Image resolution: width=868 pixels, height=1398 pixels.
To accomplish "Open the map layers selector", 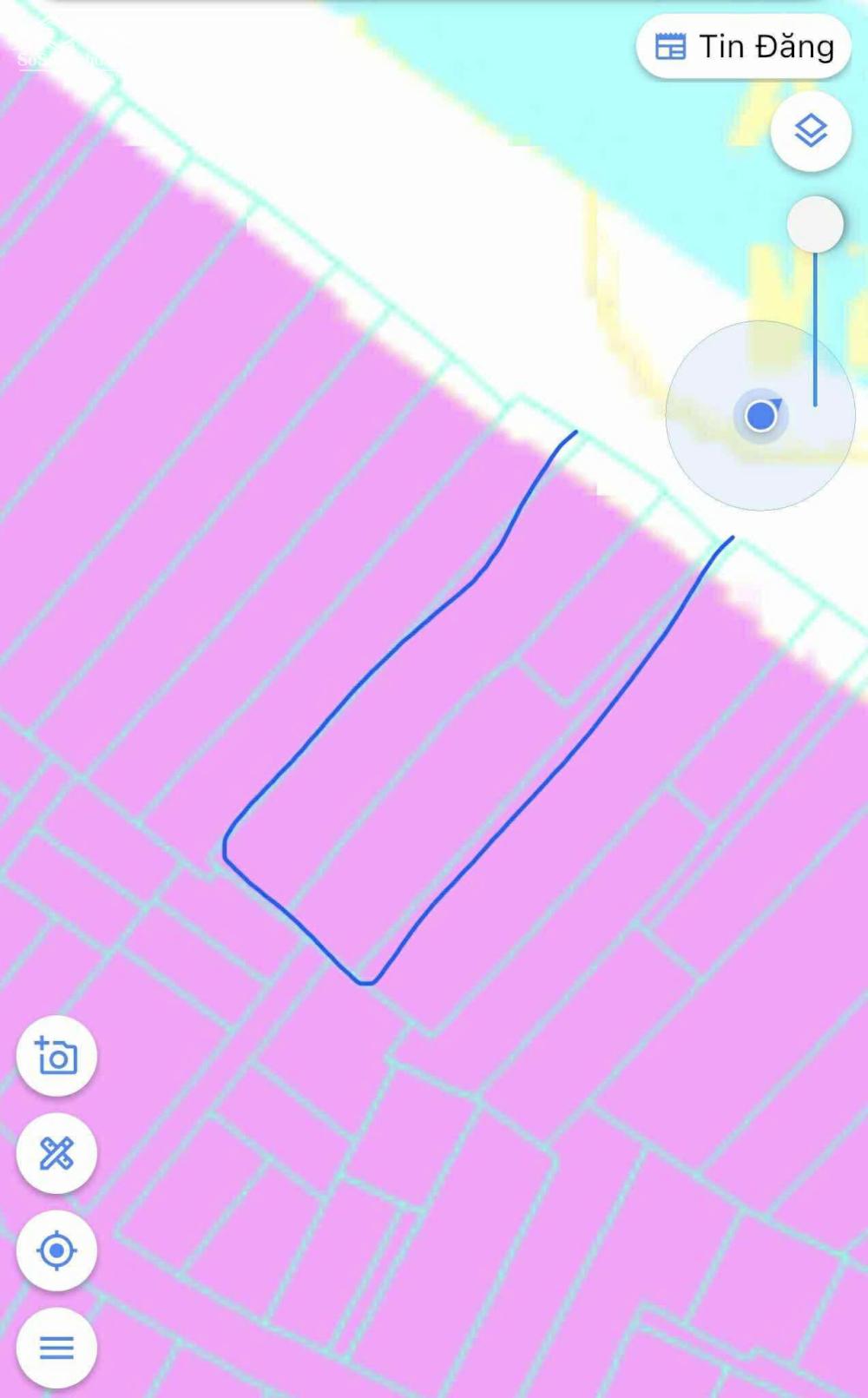I will 810,131.
